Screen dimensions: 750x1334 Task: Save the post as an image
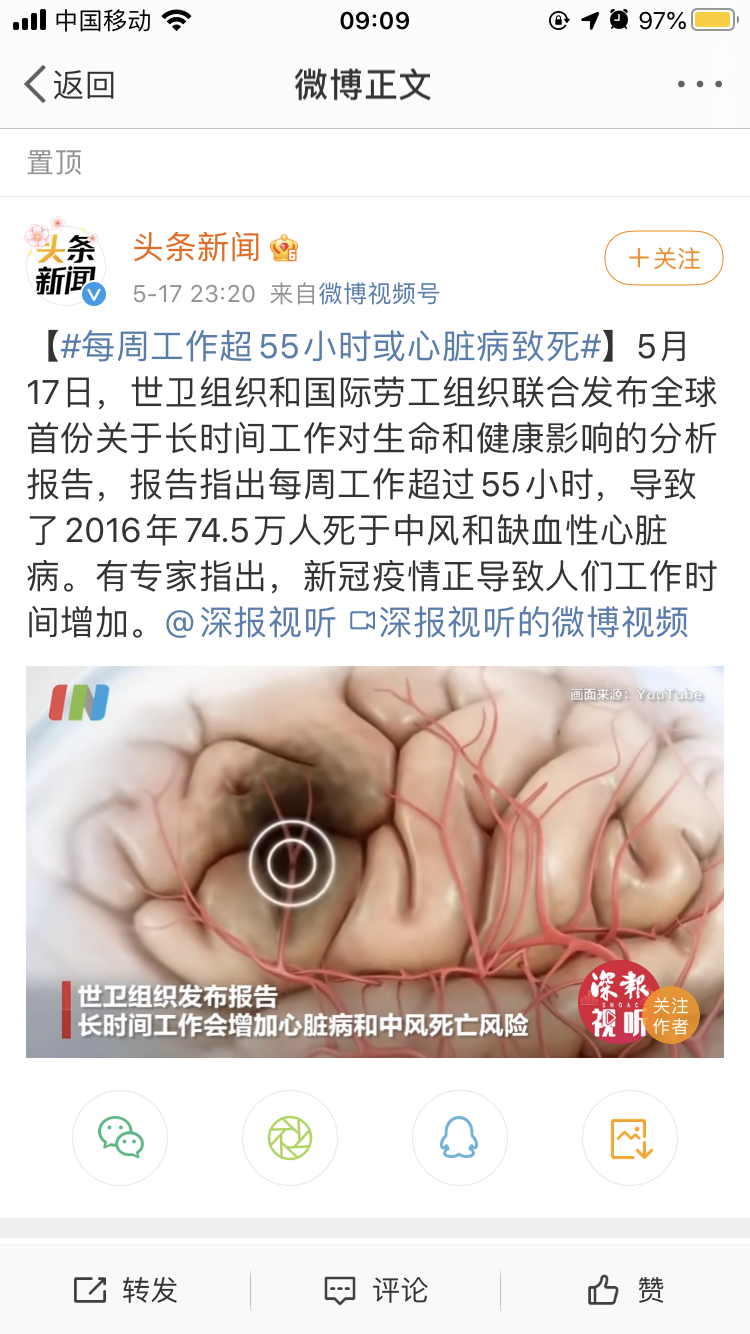click(630, 1138)
